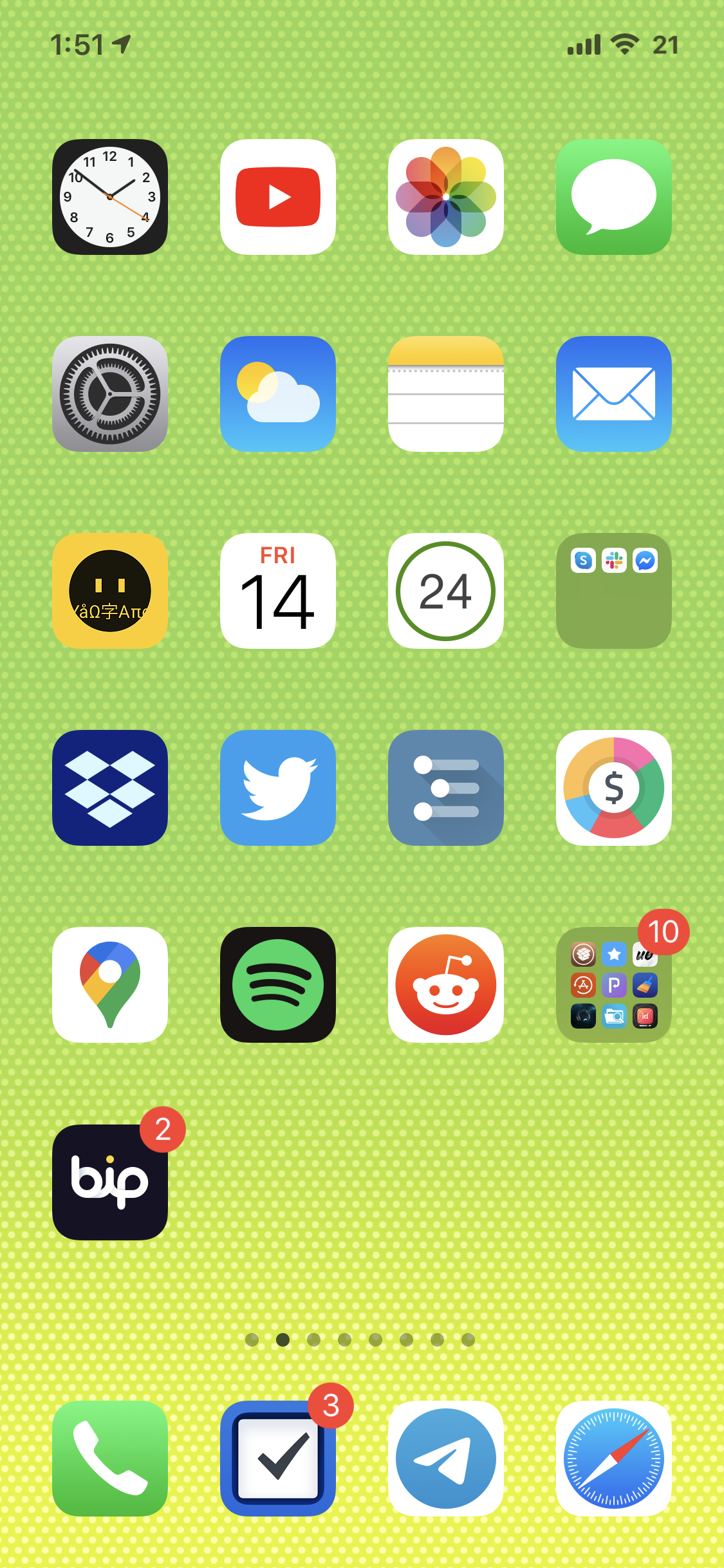
Task: Launch Dropbox
Action: (110, 788)
